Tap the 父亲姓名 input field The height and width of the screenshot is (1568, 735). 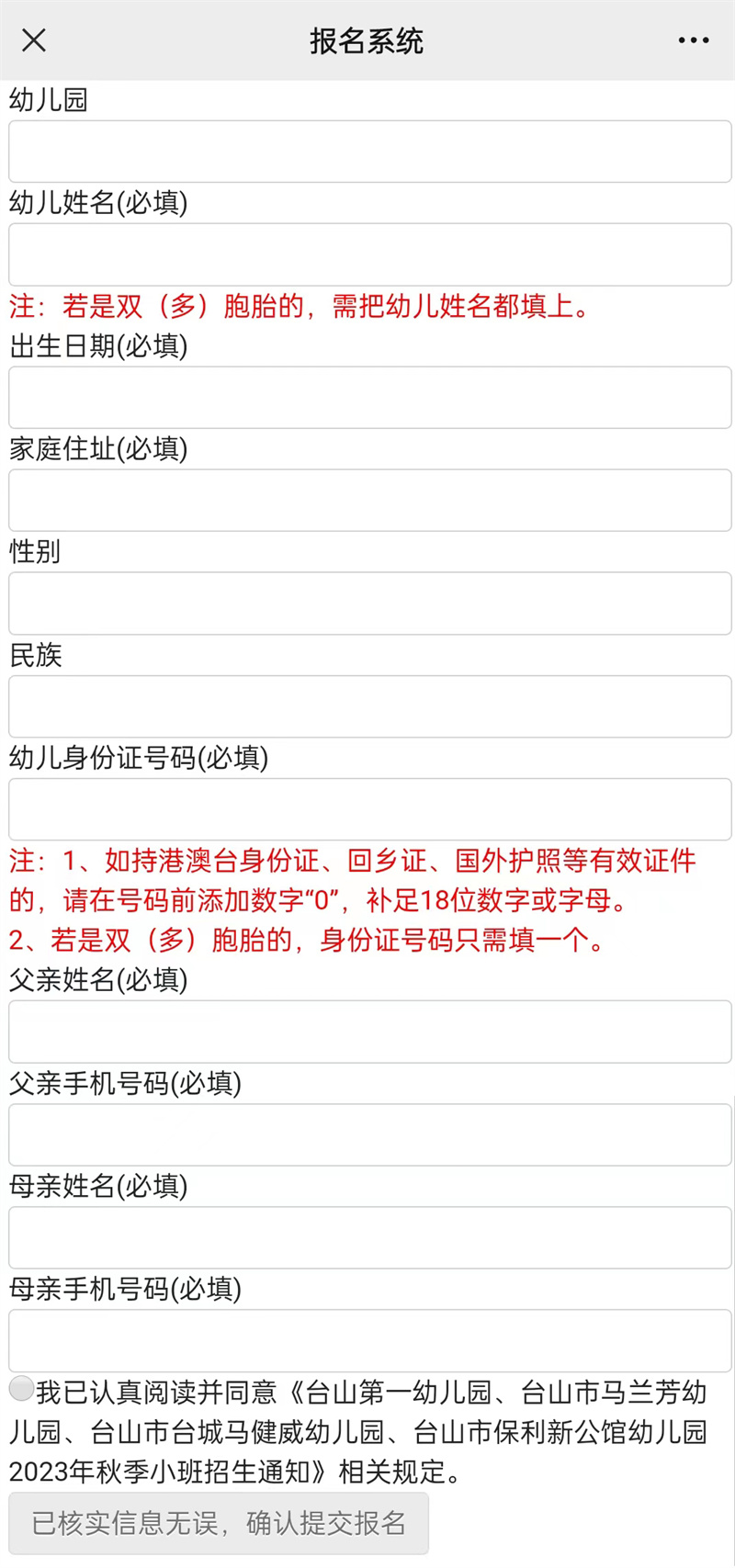coord(369,1032)
